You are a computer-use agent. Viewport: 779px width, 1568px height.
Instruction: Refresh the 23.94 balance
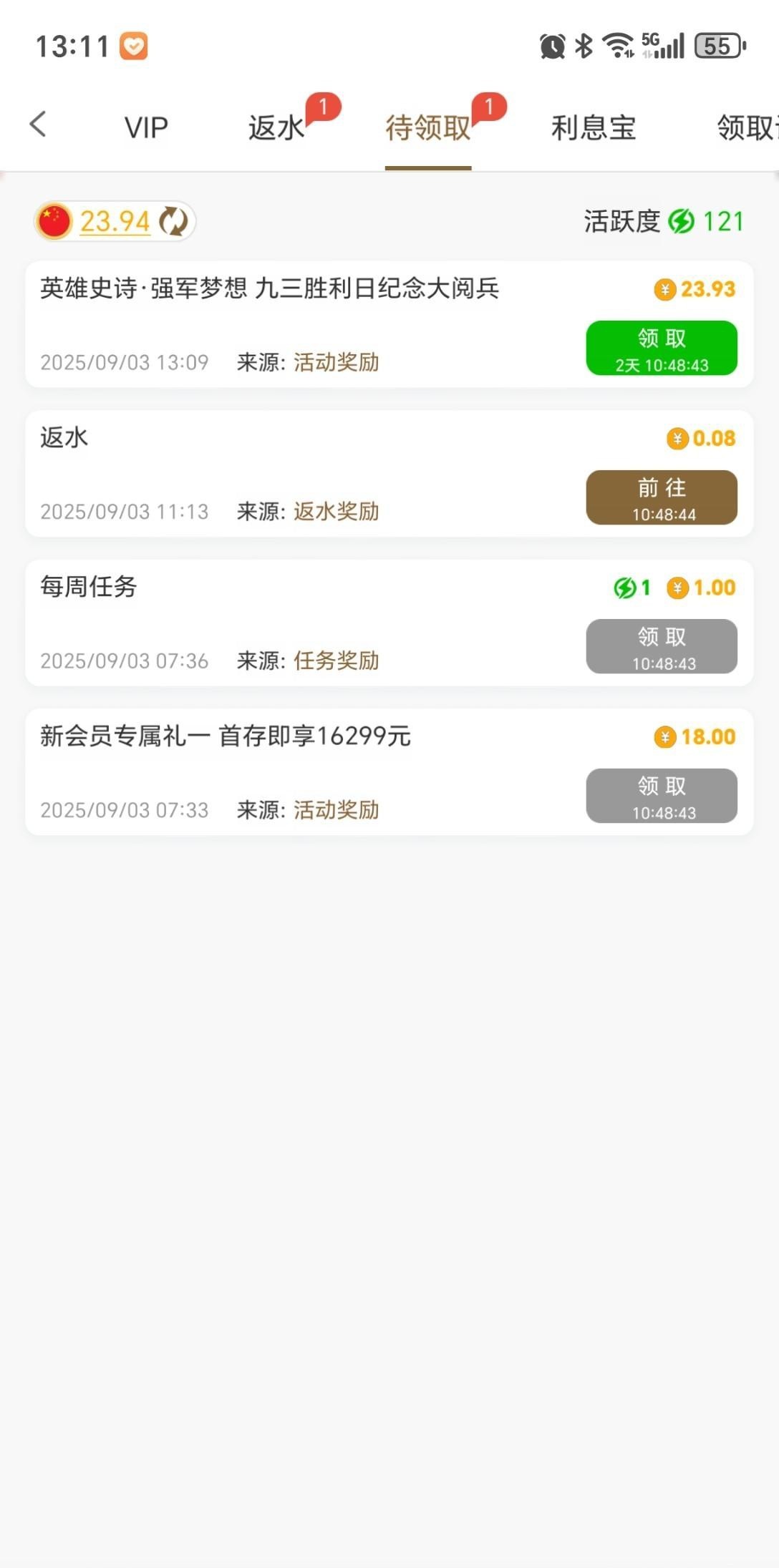(173, 221)
